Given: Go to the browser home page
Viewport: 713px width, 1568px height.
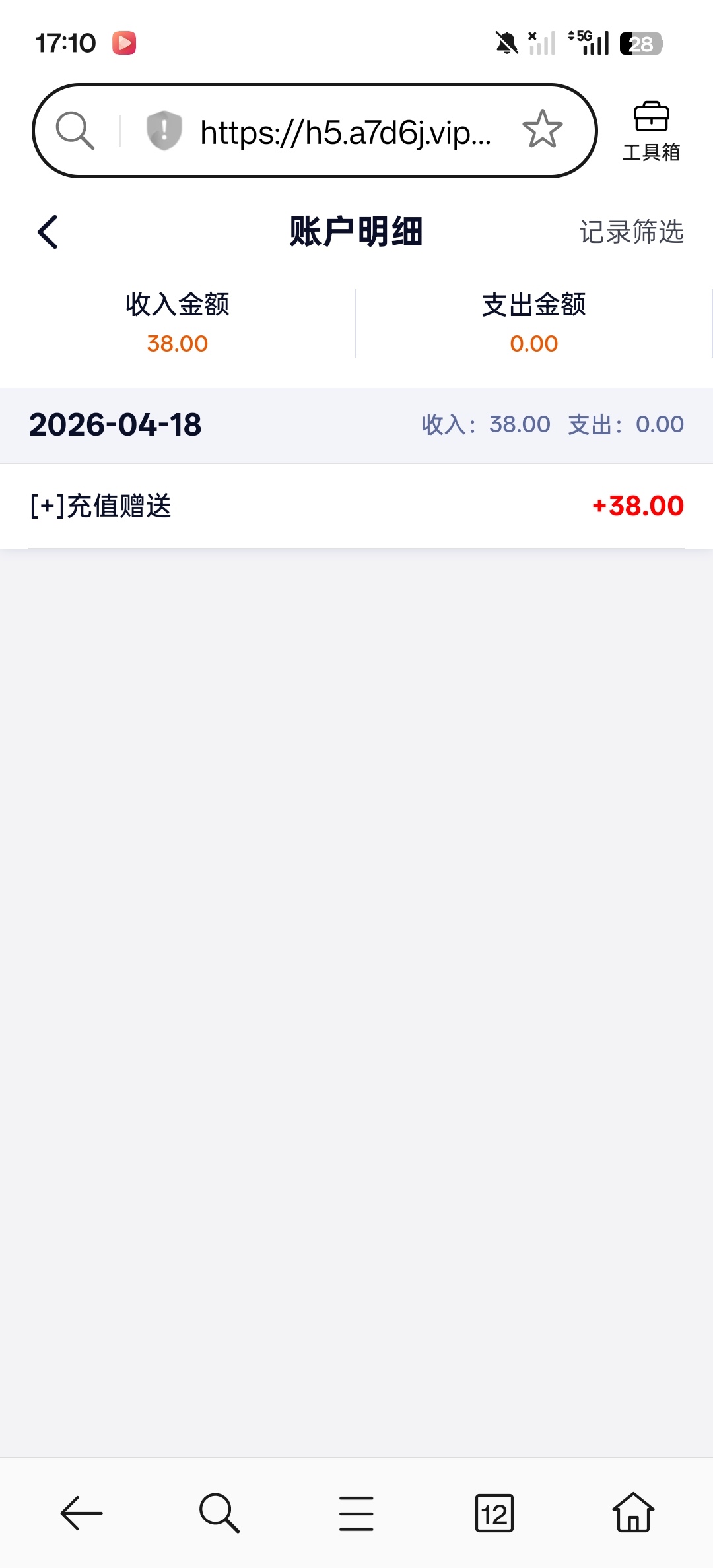Looking at the screenshot, I should tap(633, 1513).
